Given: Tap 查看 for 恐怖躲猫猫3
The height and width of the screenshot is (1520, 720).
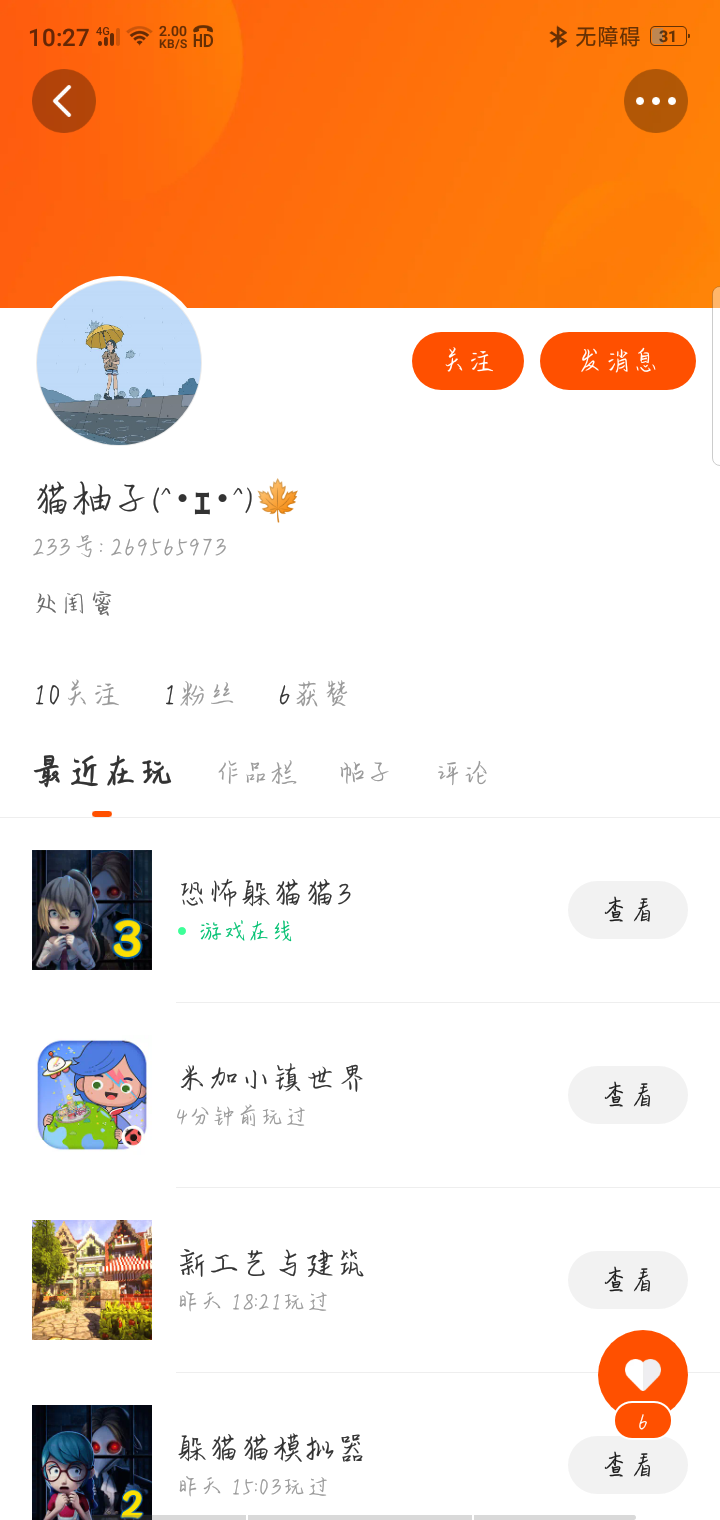Looking at the screenshot, I should tap(628, 910).
